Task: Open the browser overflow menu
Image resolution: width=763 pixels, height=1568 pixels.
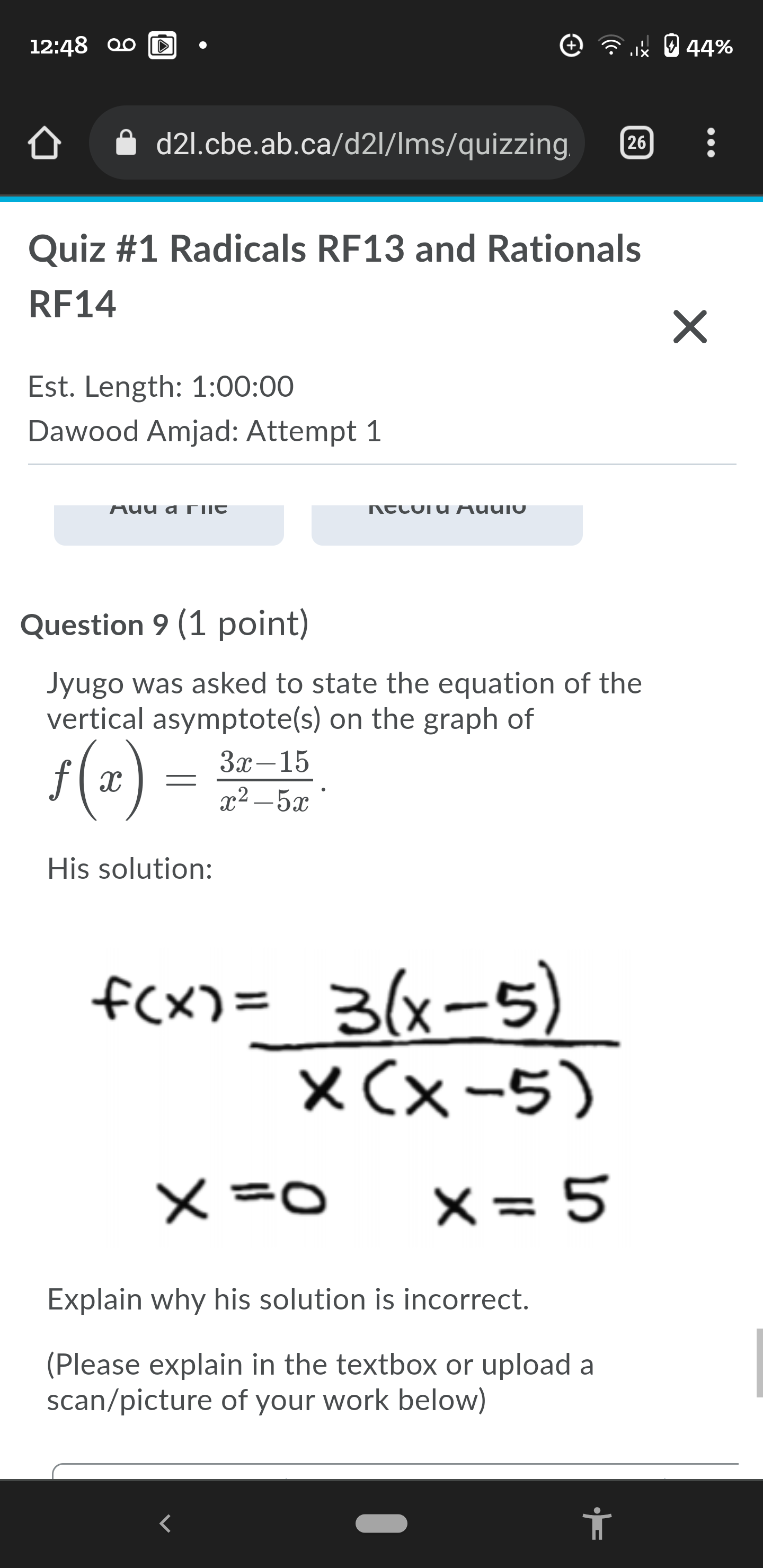Action: [710, 144]
